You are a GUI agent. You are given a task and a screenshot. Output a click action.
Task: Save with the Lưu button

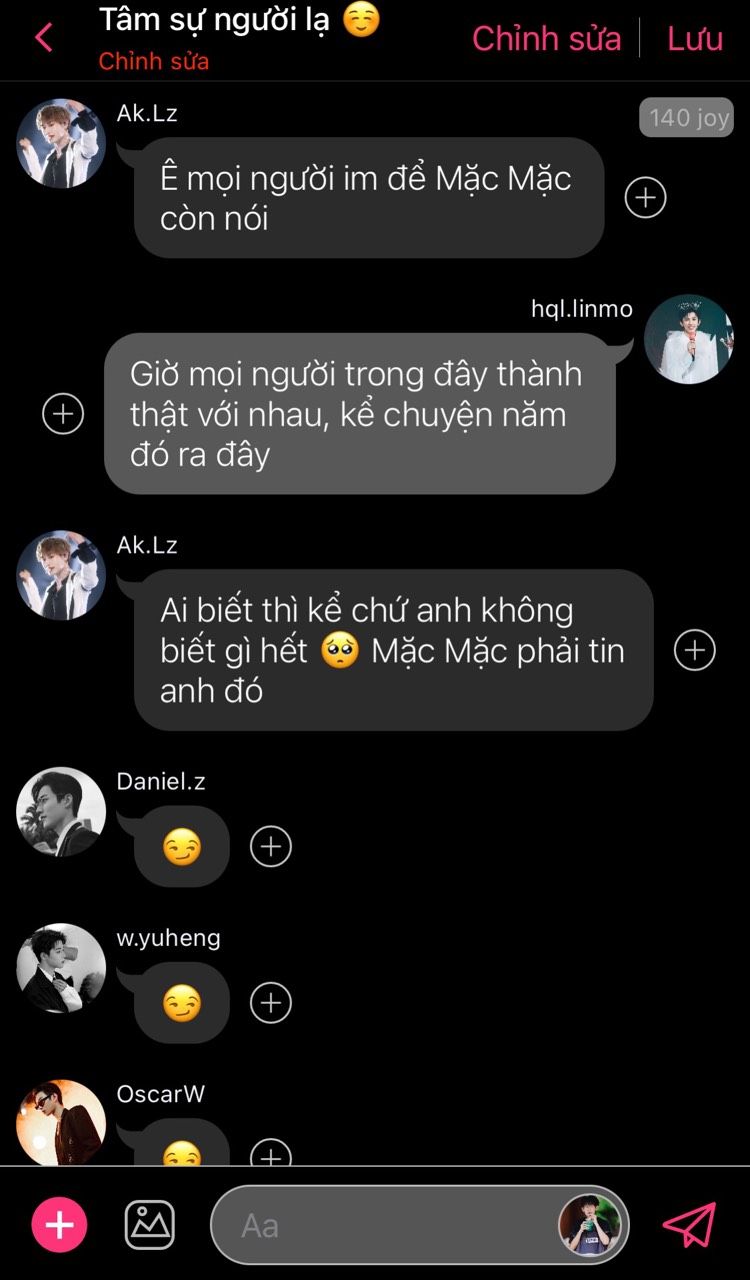click(695, 38)
